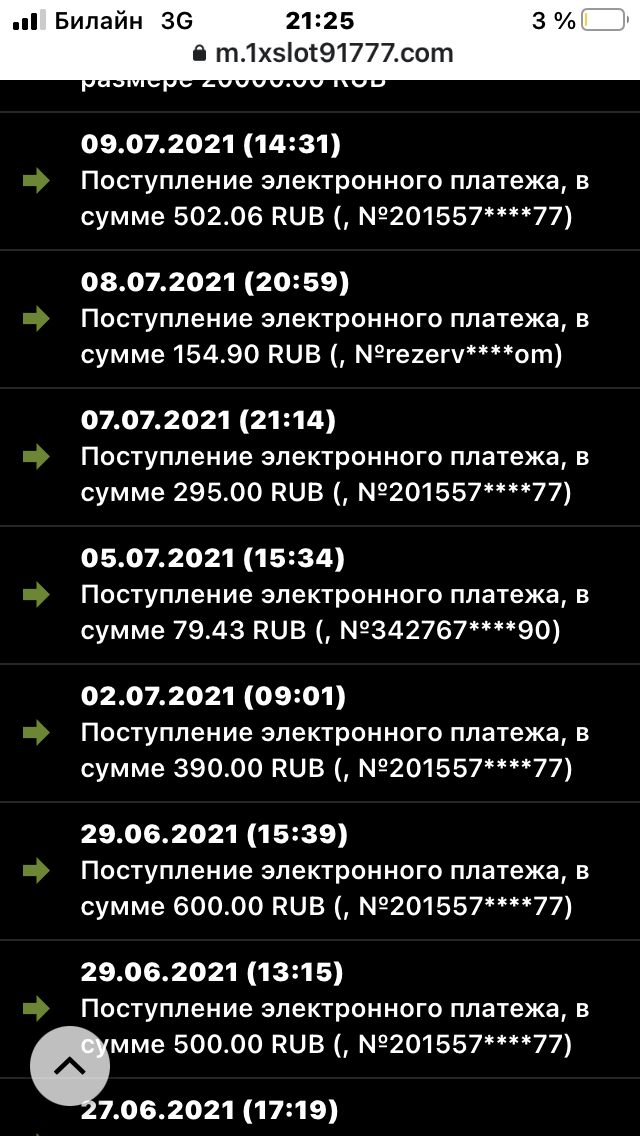Tap the scroll-to-top arrow button
Image resolution: width=640 pixels, height=1136 pixels.
69,1065
